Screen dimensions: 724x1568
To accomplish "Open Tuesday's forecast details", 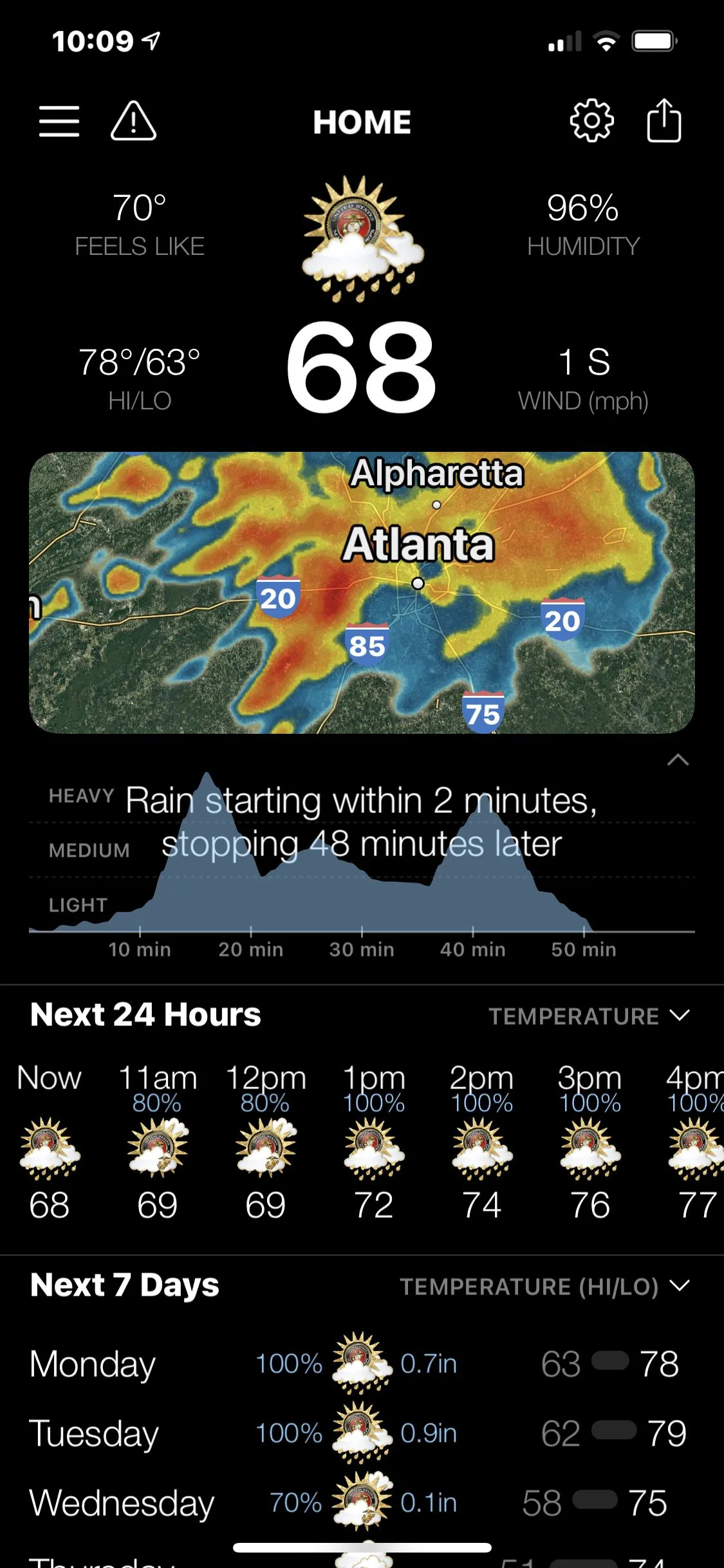I will (x=360, y=1433).
